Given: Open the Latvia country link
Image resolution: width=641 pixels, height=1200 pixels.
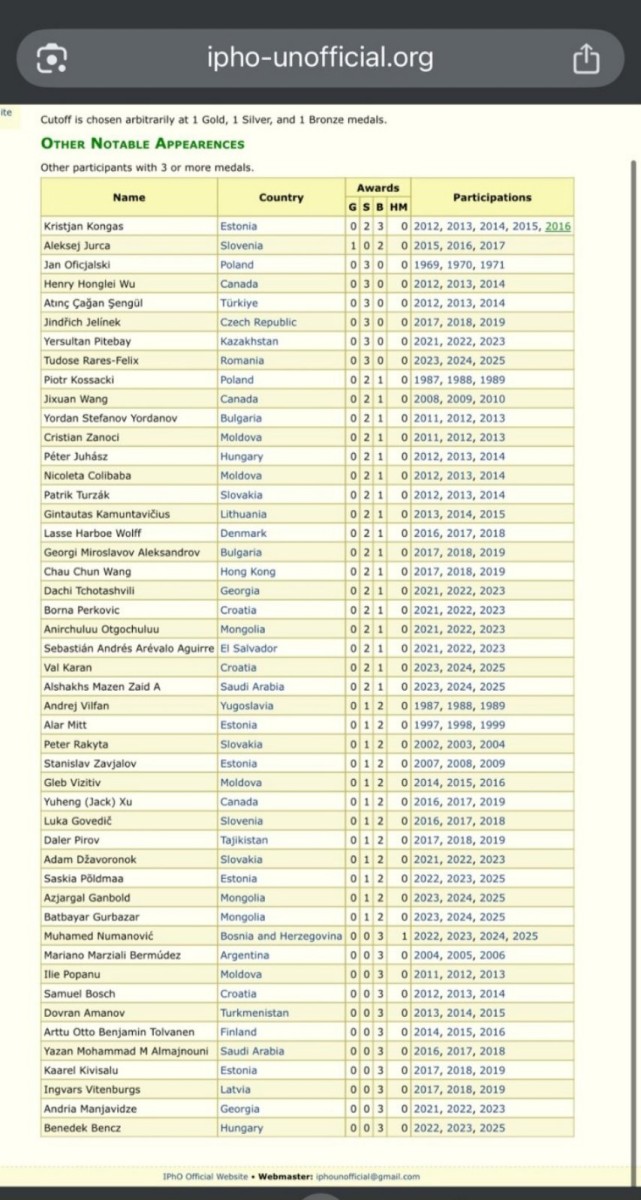Looking at the screenshot, I should click(x=236, y=1089).
